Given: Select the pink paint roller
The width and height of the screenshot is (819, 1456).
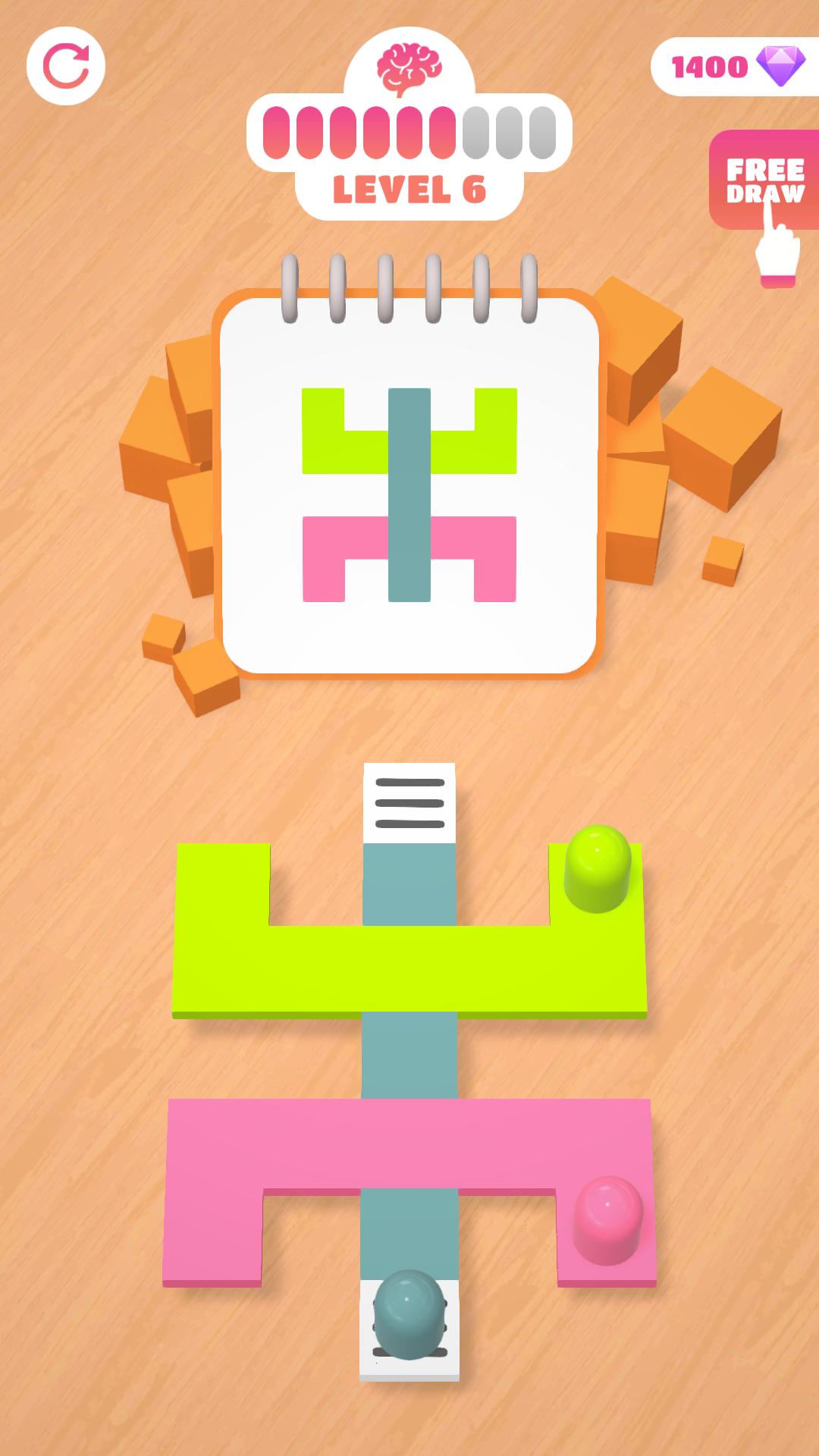Looking at the screenshot, I should pos(607,1219).
